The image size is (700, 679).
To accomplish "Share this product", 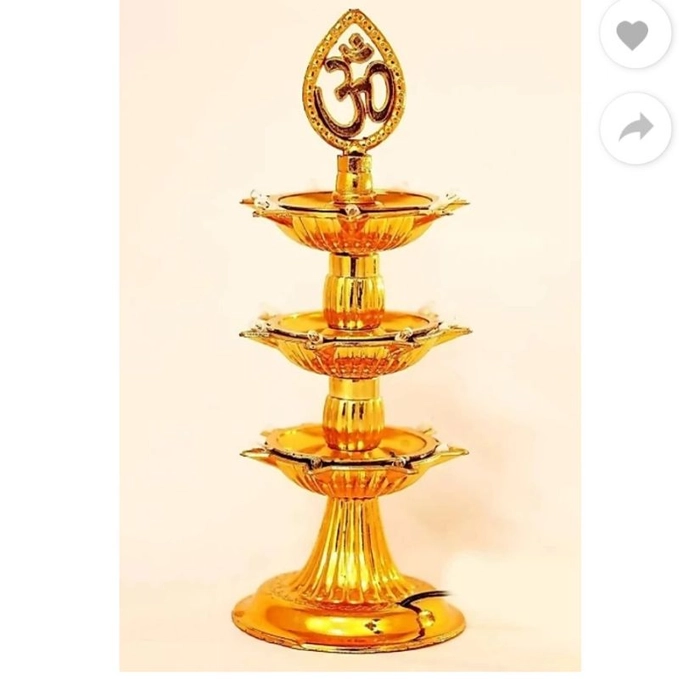I will 634,128.
